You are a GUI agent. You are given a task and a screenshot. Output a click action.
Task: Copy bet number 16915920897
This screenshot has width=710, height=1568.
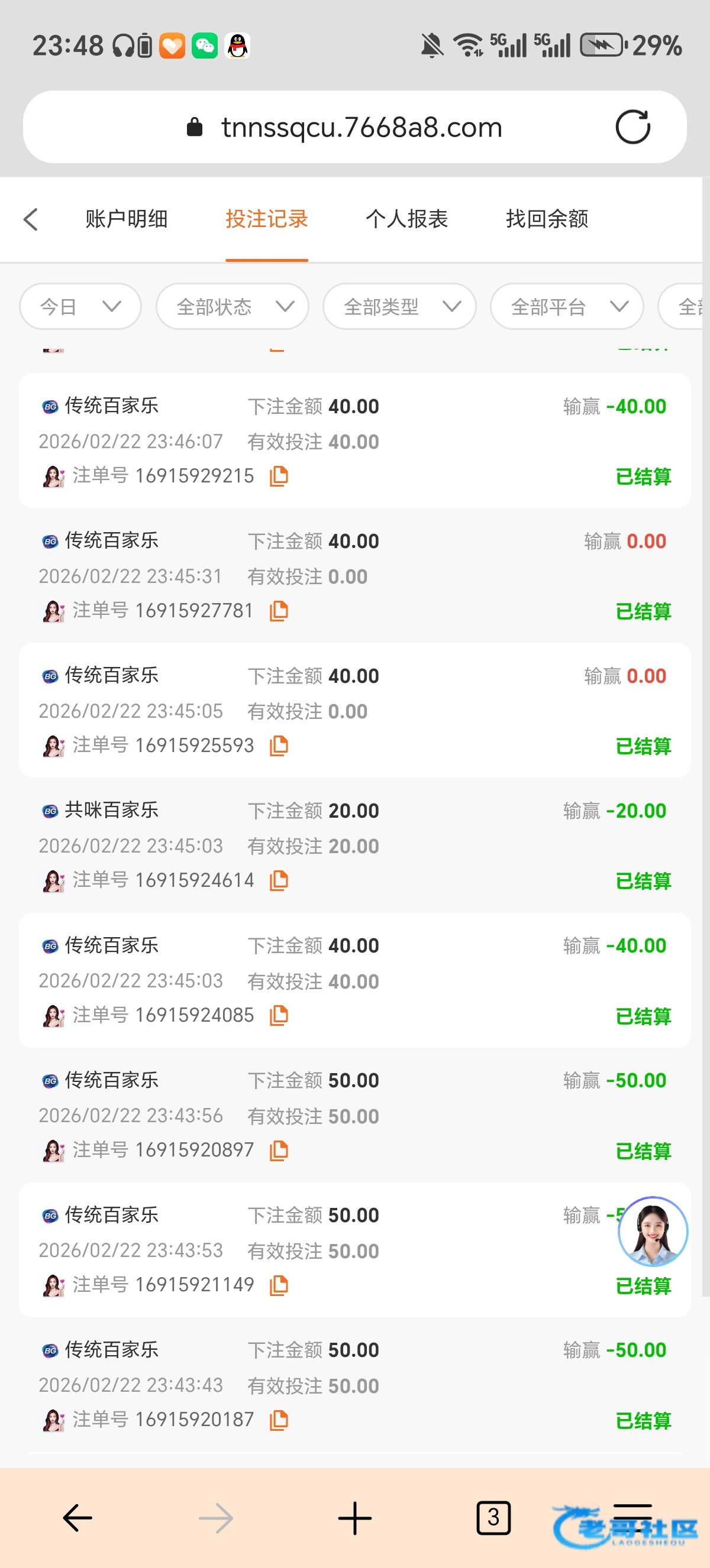[x=279, y=1151]
